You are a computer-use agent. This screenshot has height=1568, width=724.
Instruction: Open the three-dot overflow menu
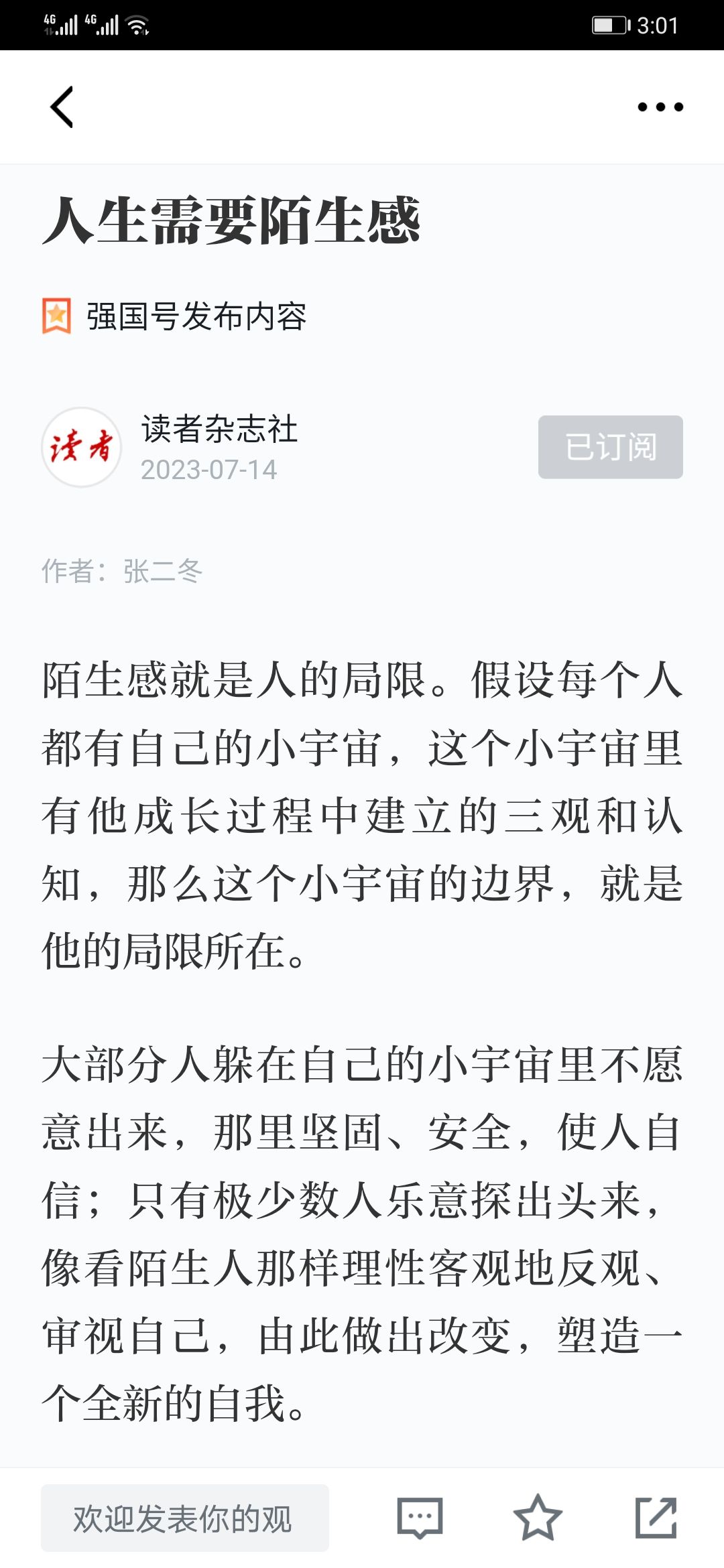point(660,107)
